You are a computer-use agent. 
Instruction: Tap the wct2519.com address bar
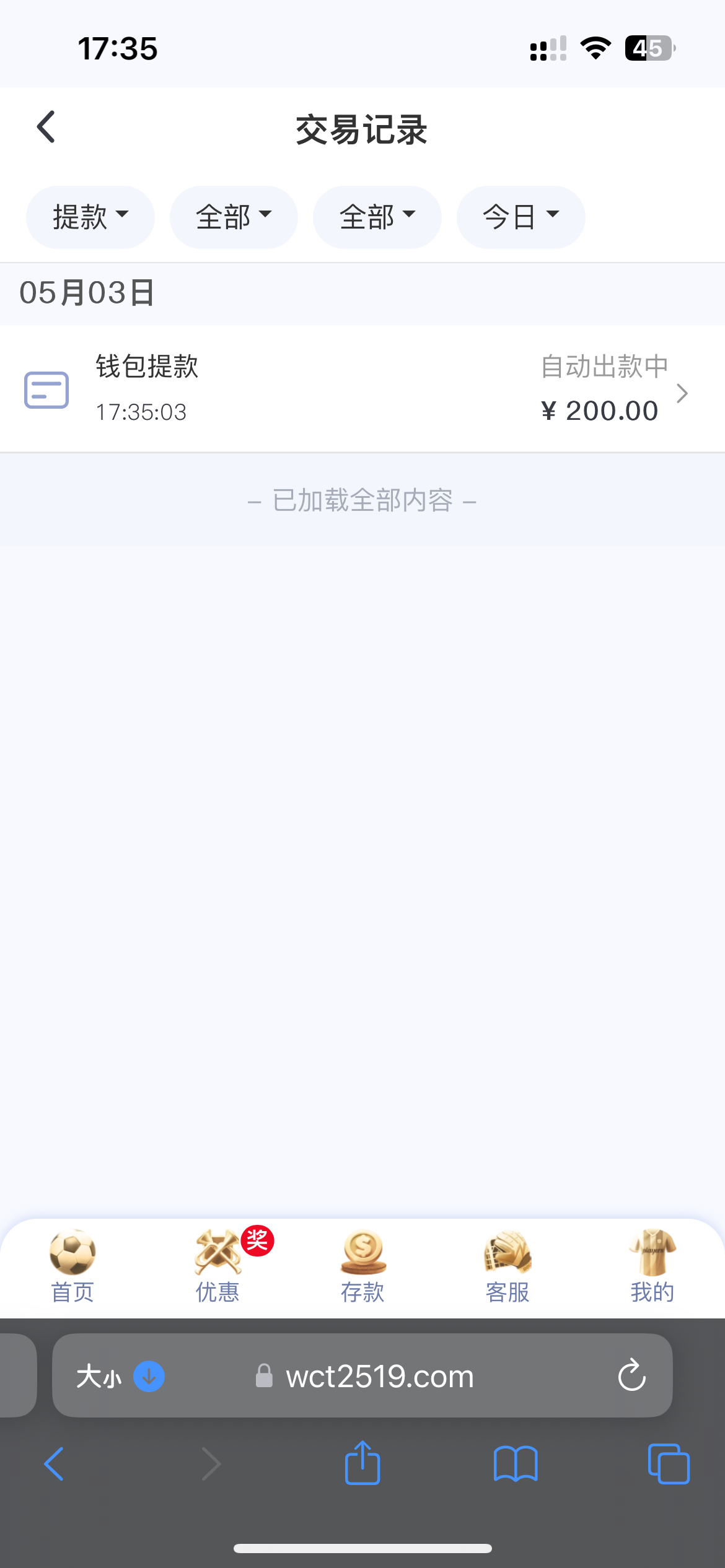379,1376
